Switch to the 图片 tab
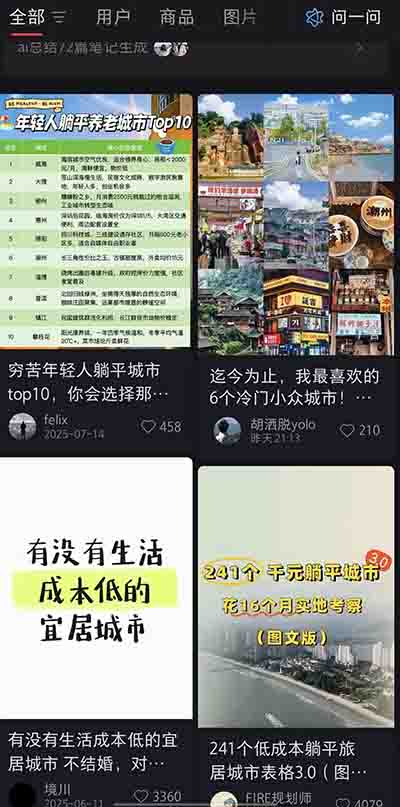400x807 pixels. pos(240,17)
